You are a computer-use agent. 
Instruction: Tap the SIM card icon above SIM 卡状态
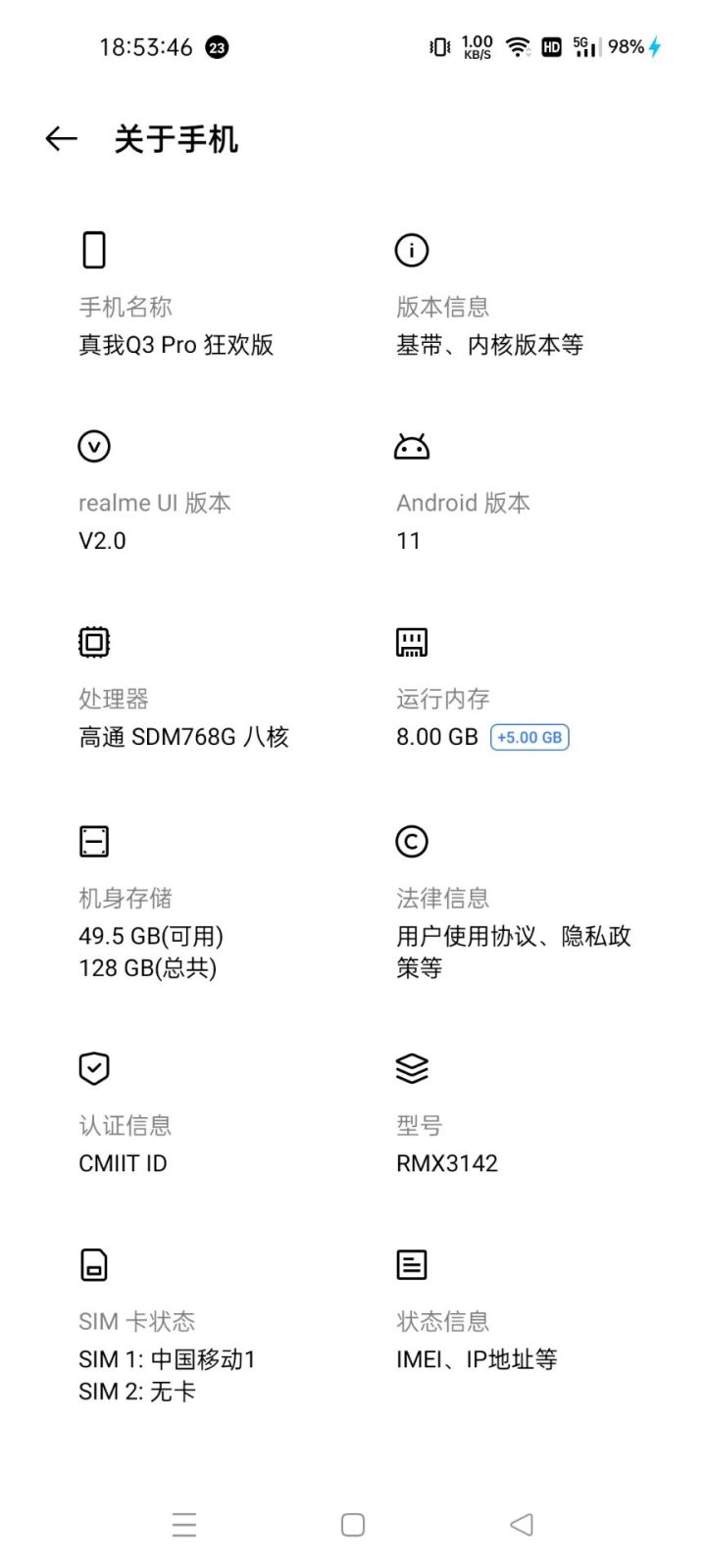pyautogui.click(x=93, y=1264)
